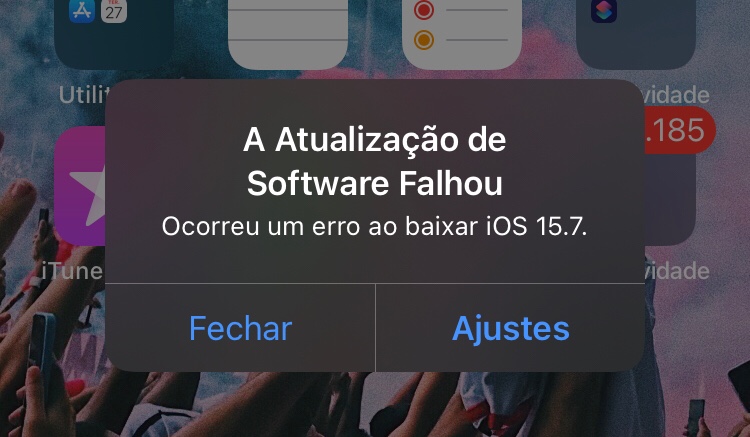750x437 pixels.
Task: Dismiss the alert with Fechar
Action: click(x=240, y=328)
